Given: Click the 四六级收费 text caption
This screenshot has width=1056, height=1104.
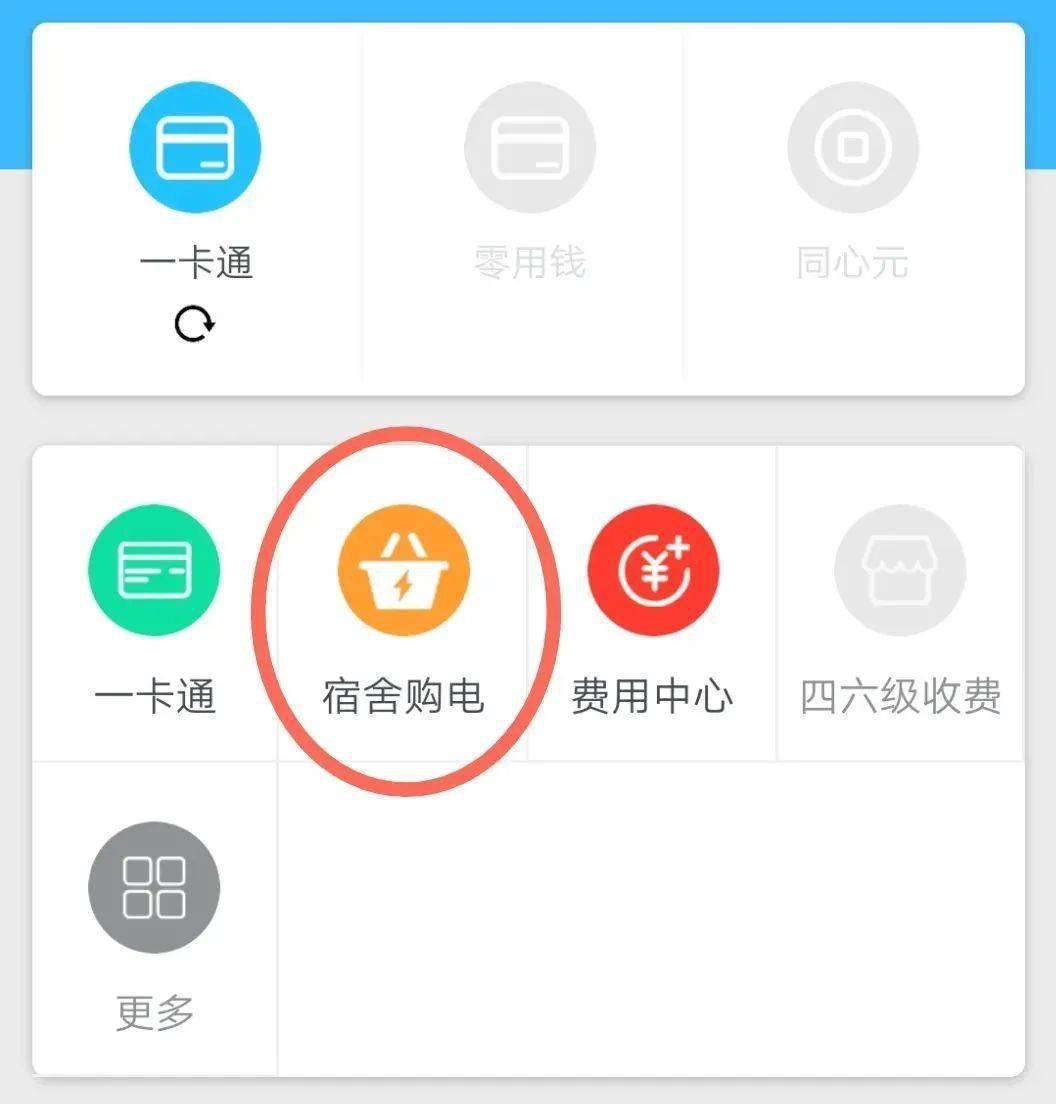Looking at the screenshot, I should [900, 697].
